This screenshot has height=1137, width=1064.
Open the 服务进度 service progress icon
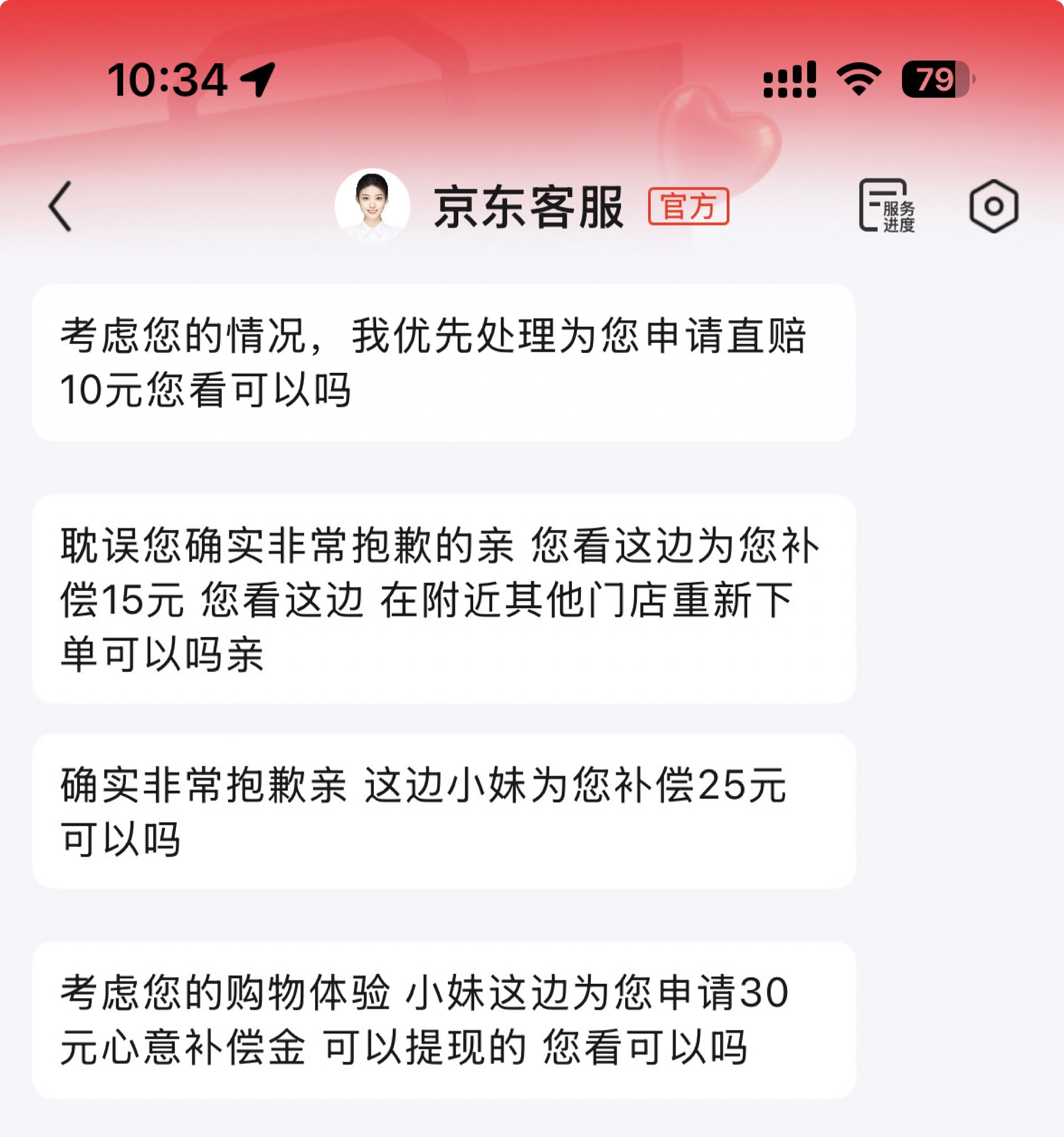tap(886, 206)
